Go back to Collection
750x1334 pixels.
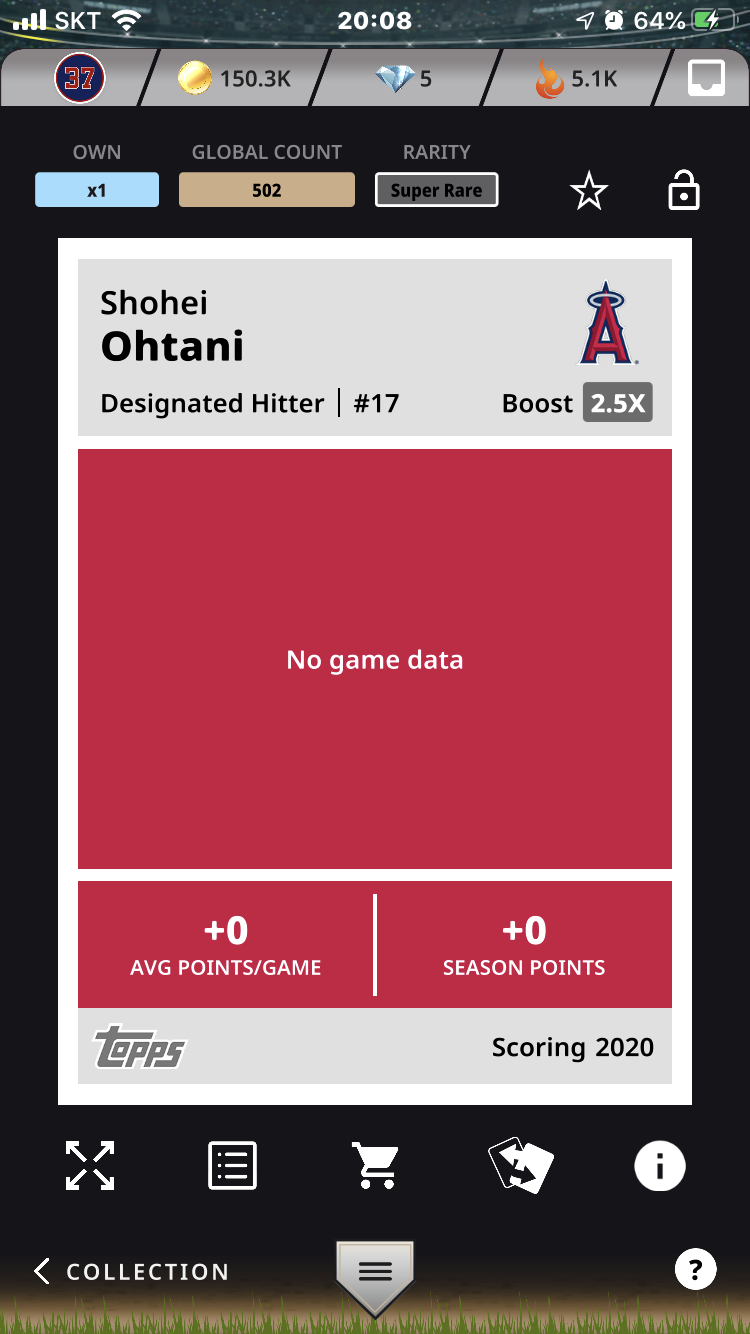point(131,1271)
